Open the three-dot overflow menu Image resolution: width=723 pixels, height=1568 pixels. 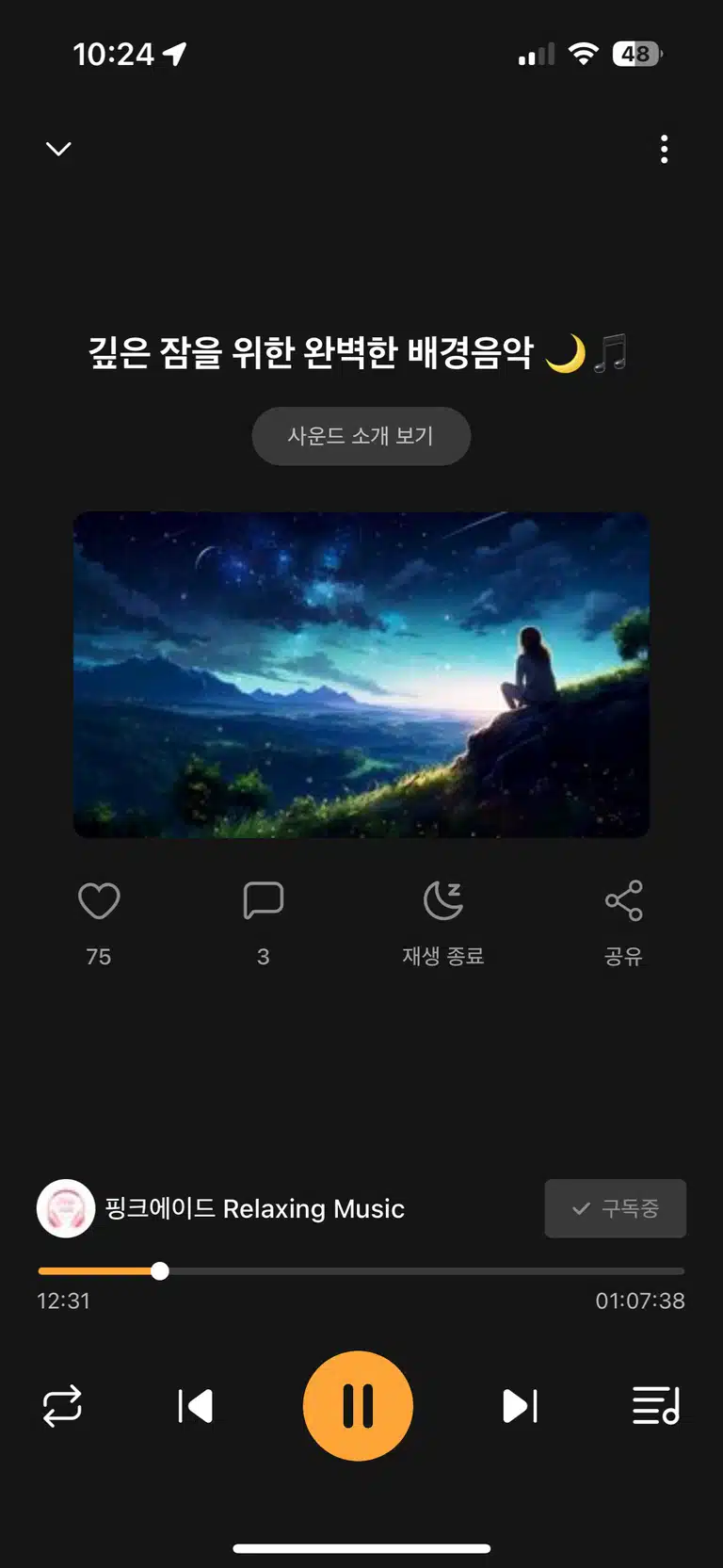(x=665, y=149)
